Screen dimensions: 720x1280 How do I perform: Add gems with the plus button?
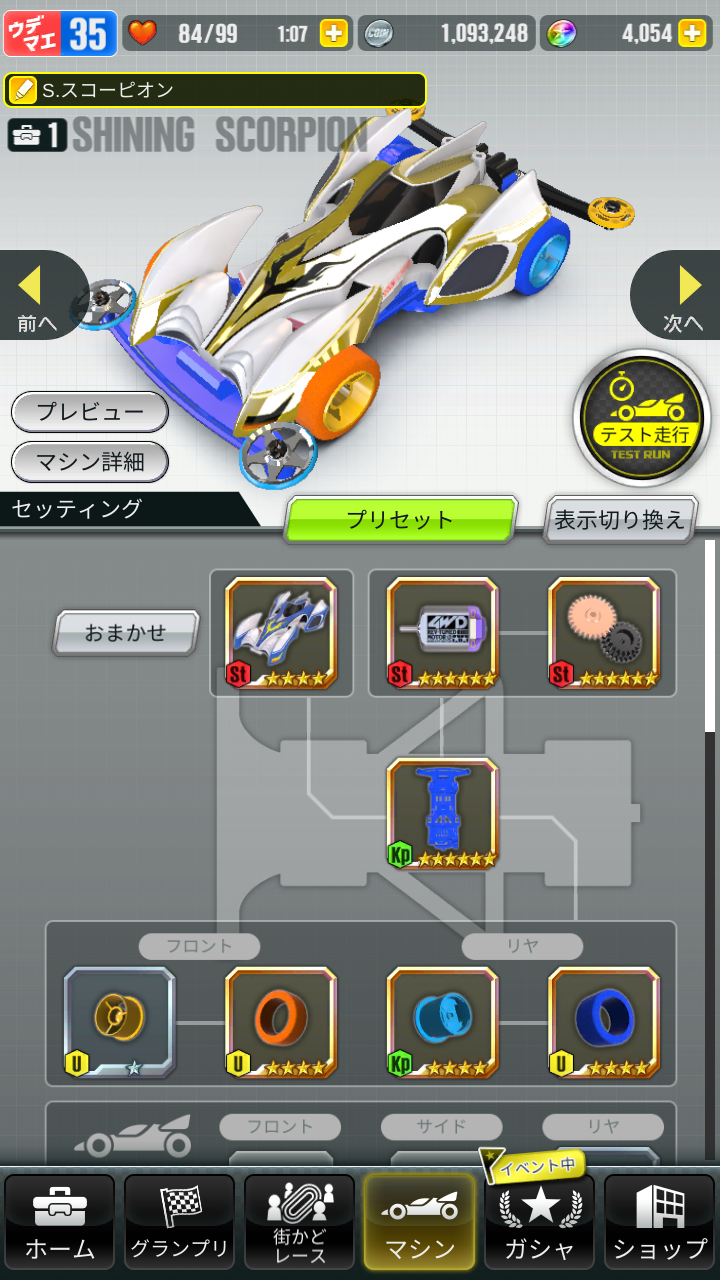coord(692,33)
